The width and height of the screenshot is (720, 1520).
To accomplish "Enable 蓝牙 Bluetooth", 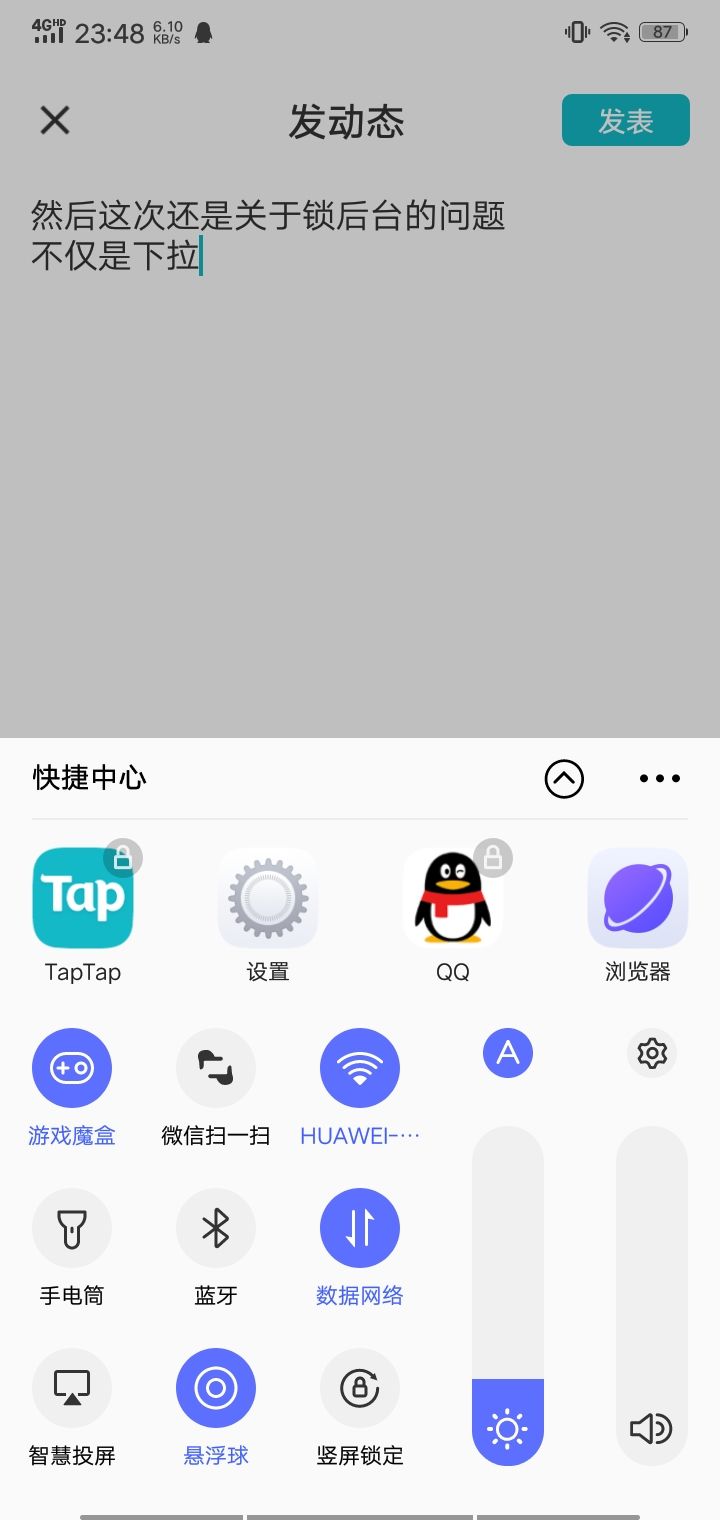I will click(216, 1228).
